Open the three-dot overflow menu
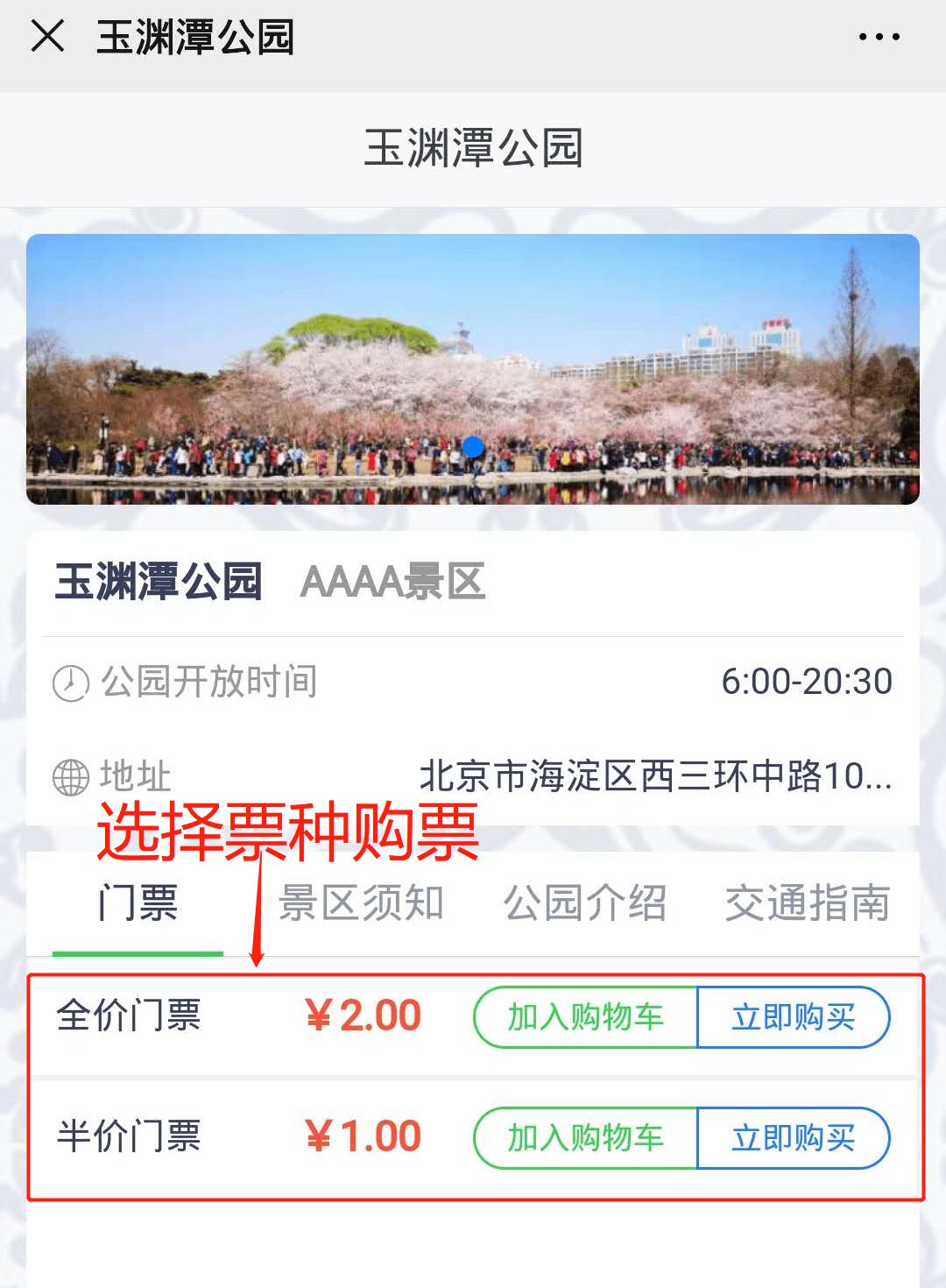The height and width of the screenshot is (1288, 946). (x=879, y=37)
